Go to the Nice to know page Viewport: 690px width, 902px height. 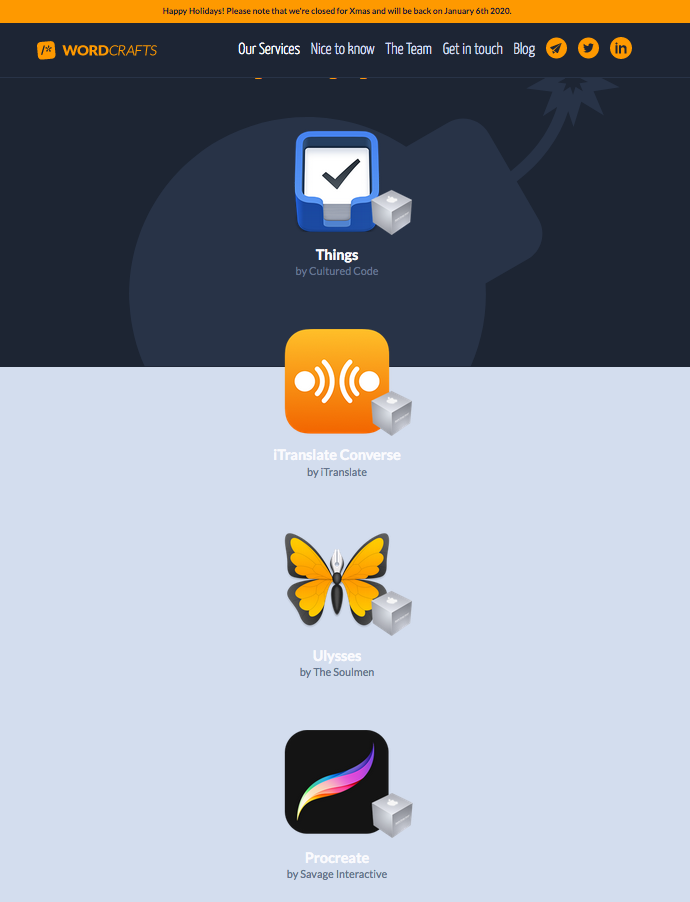point(342,49)
